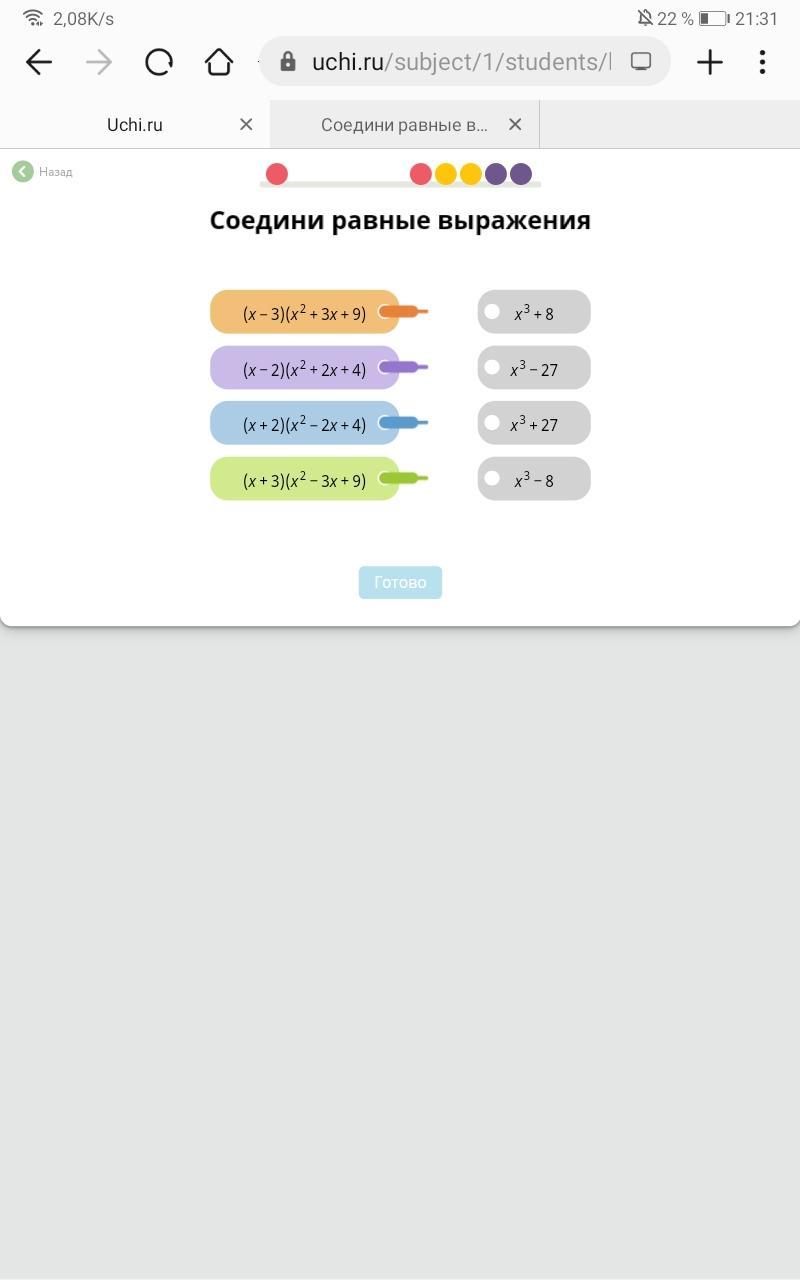
Task: Select the (x − 2)(x² + 2x + 4) expression
Action: point(305,368)
